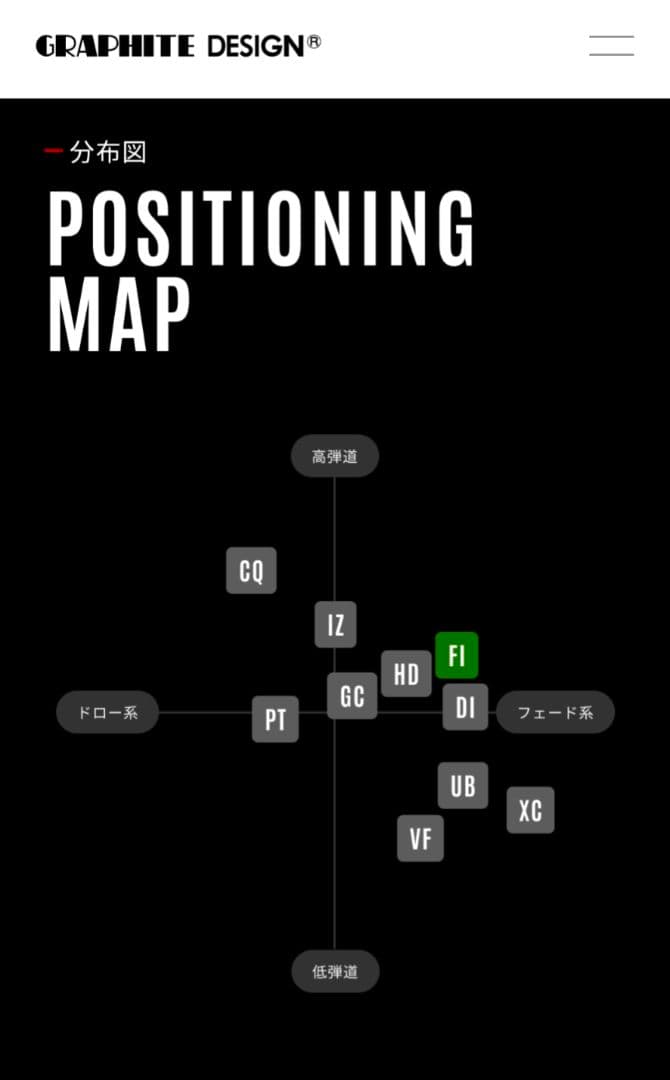Image resolution: width=670 pixels, height=1080 pixels.
Task: Select the VF shaft marker
Action: (x=420, y=838)
